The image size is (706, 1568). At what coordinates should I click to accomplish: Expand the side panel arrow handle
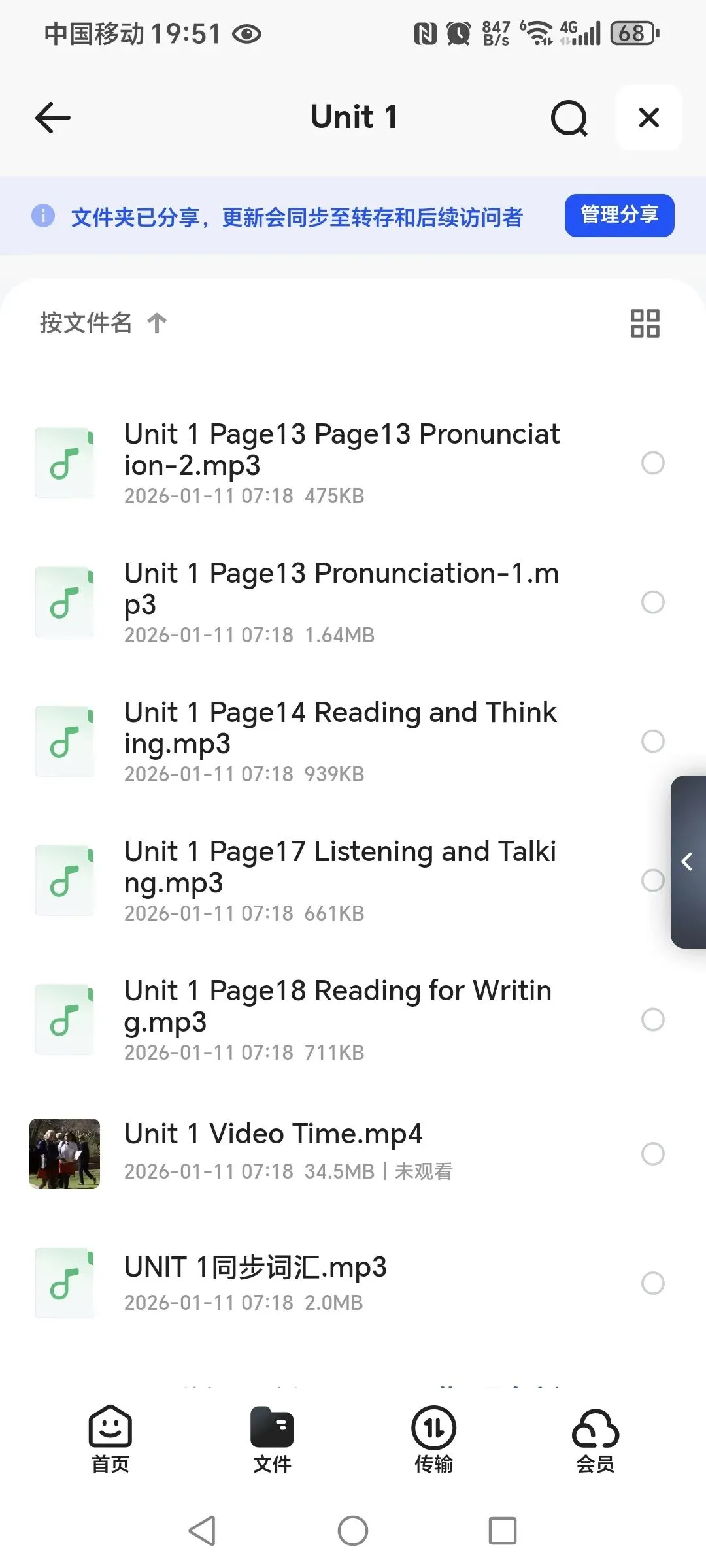click(688, 862)
